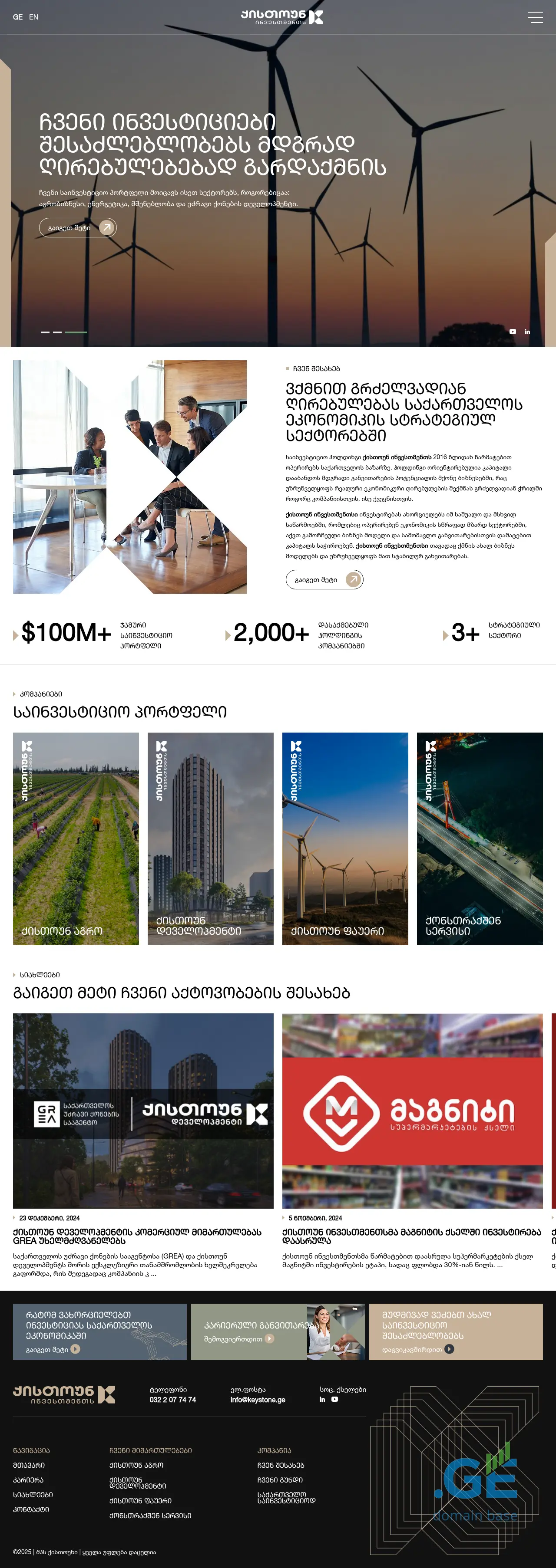This screenshot has width=556, height=1568.
Task: Open the ქისთოუნ დეველოპმენტი portfolio card
Action: 210,838
